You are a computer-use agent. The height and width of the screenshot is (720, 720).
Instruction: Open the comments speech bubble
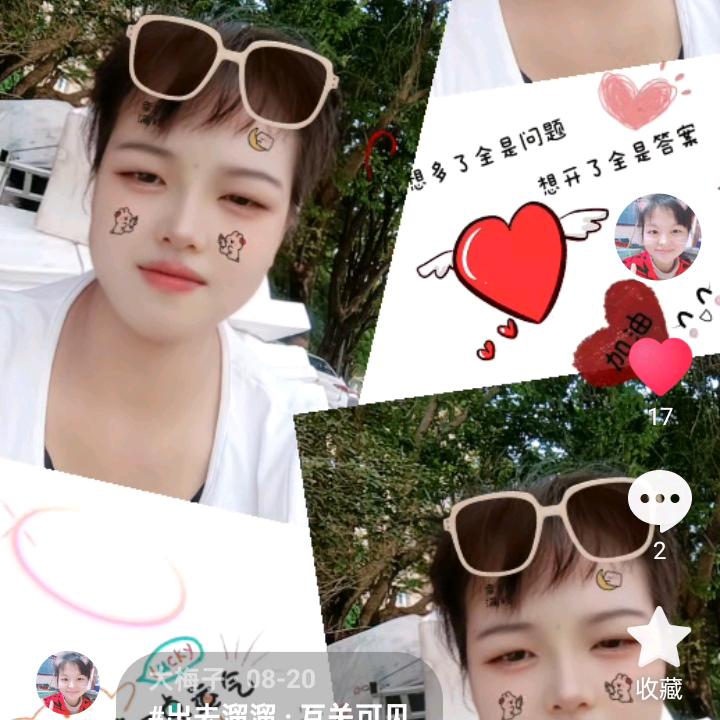click(x=660, y=501)
